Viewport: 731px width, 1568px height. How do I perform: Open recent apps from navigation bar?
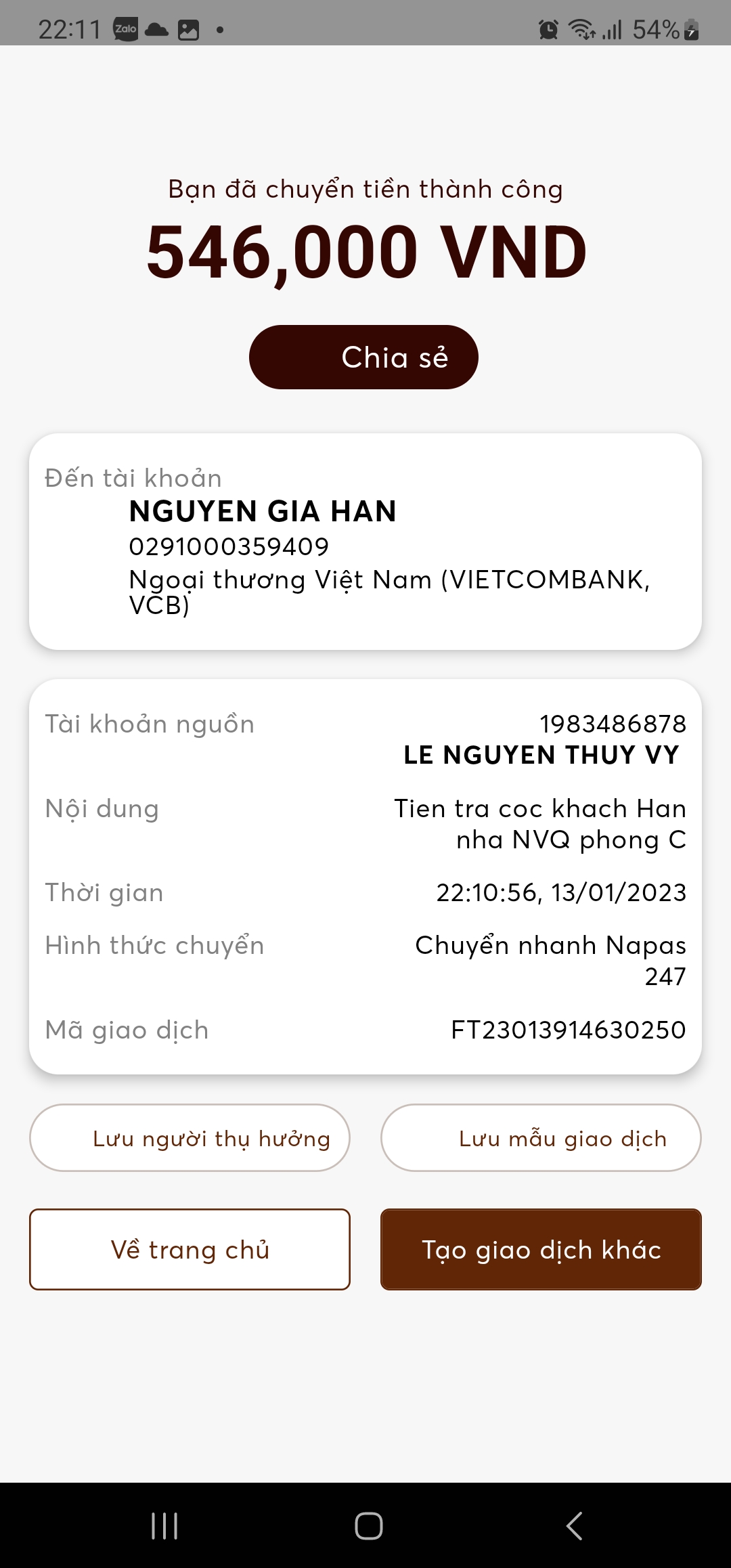[x=164, y=1525]
